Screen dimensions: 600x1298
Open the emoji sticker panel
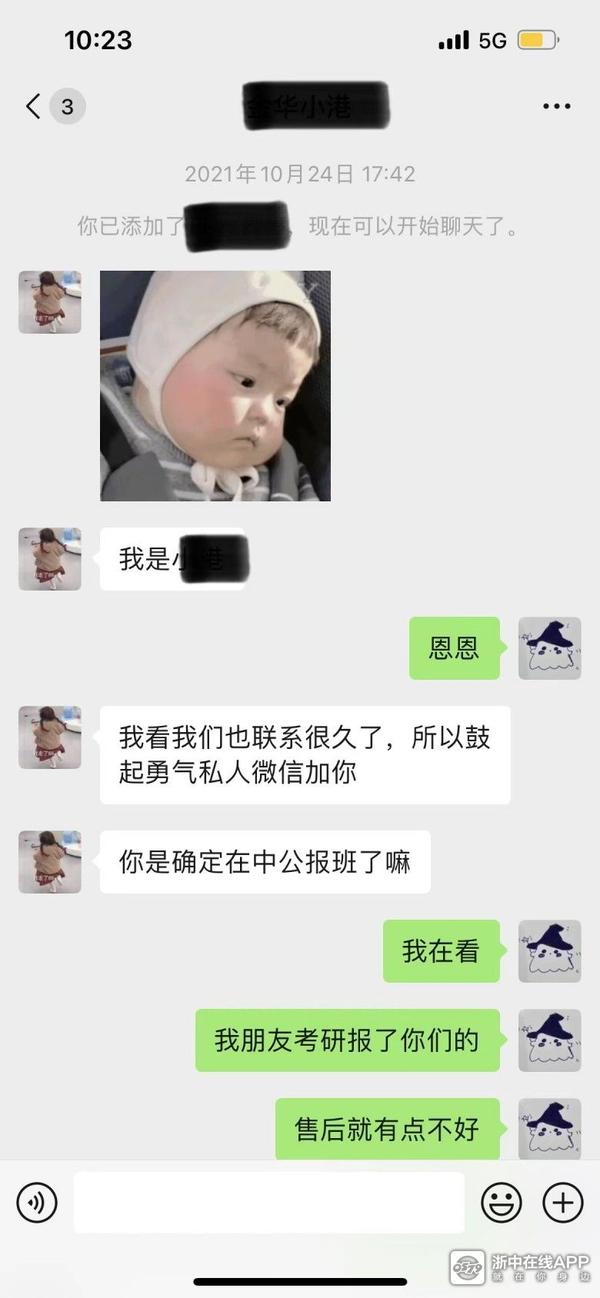(x=501, y=1203)
